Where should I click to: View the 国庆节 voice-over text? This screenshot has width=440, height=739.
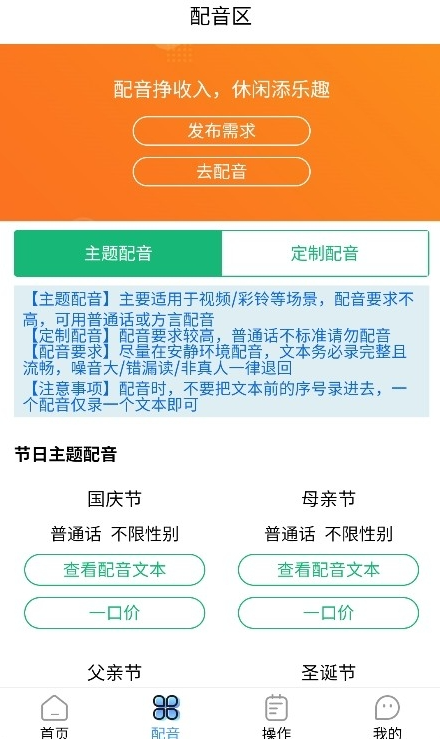coord(114,570)
